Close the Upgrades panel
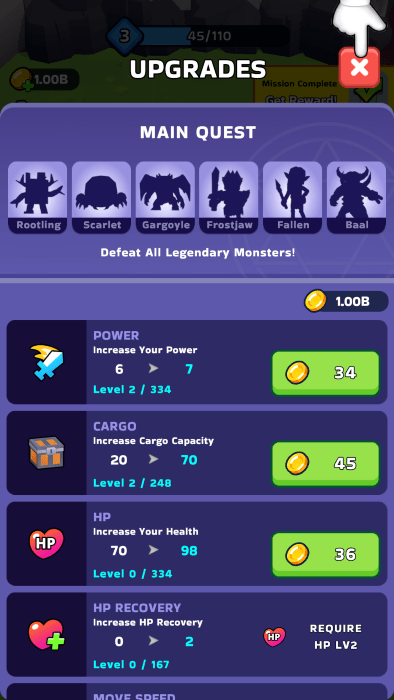The image size is (394, 700). [x=359, y=68]
